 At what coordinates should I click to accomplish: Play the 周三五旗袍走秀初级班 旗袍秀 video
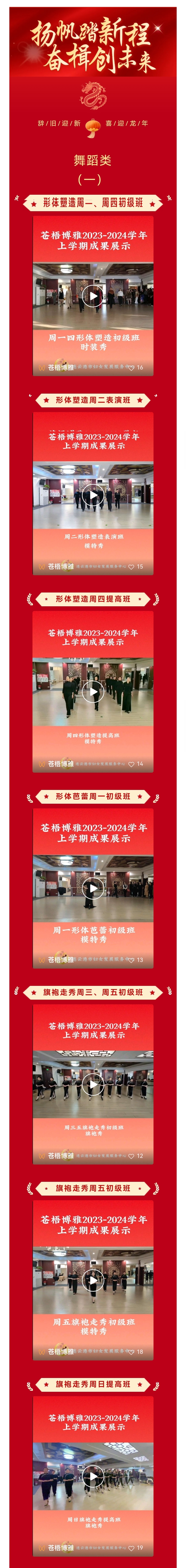point(93,1085)
